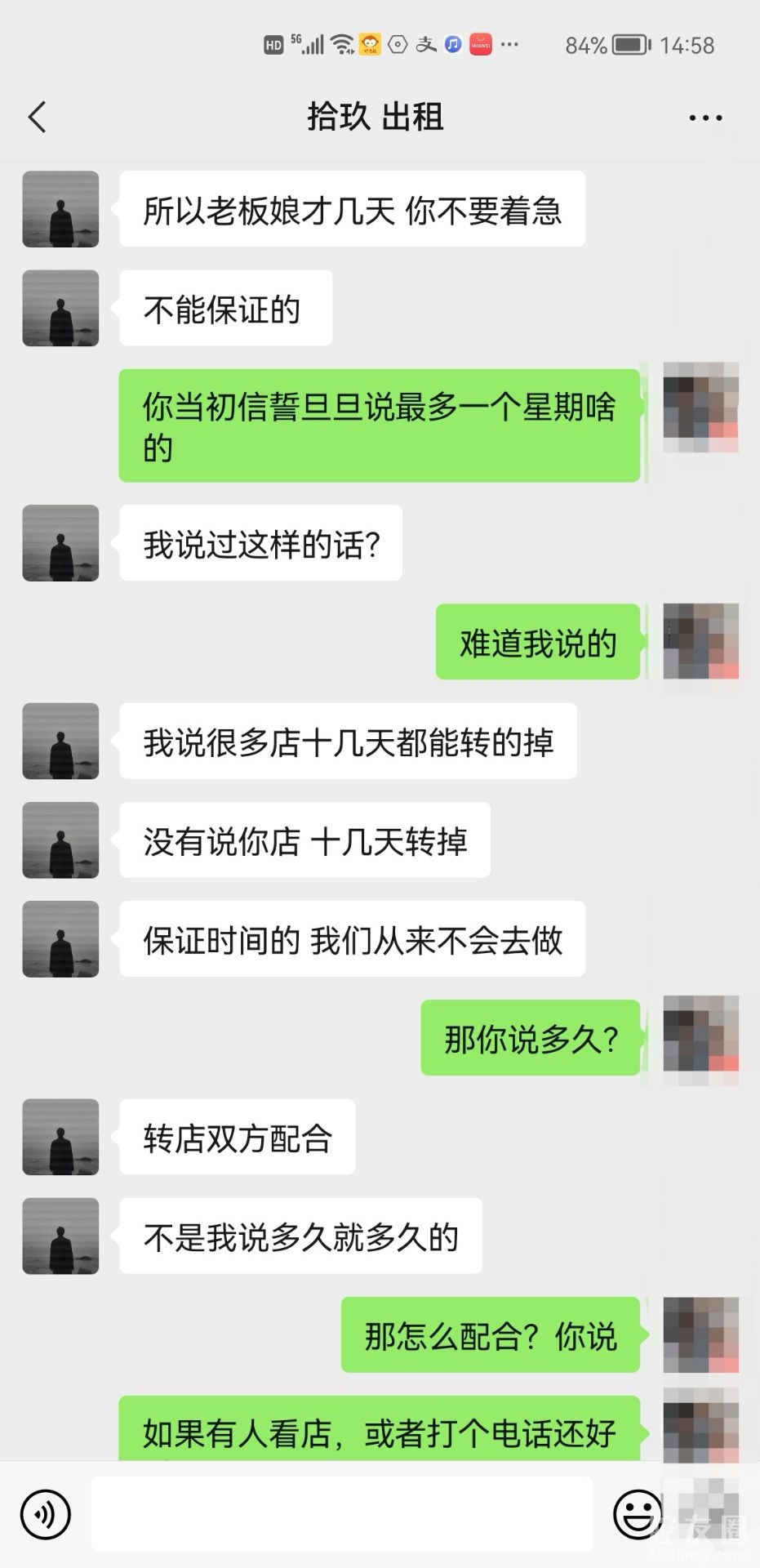Open contact avatar beside 不能保证的

[x=60, y=308]
